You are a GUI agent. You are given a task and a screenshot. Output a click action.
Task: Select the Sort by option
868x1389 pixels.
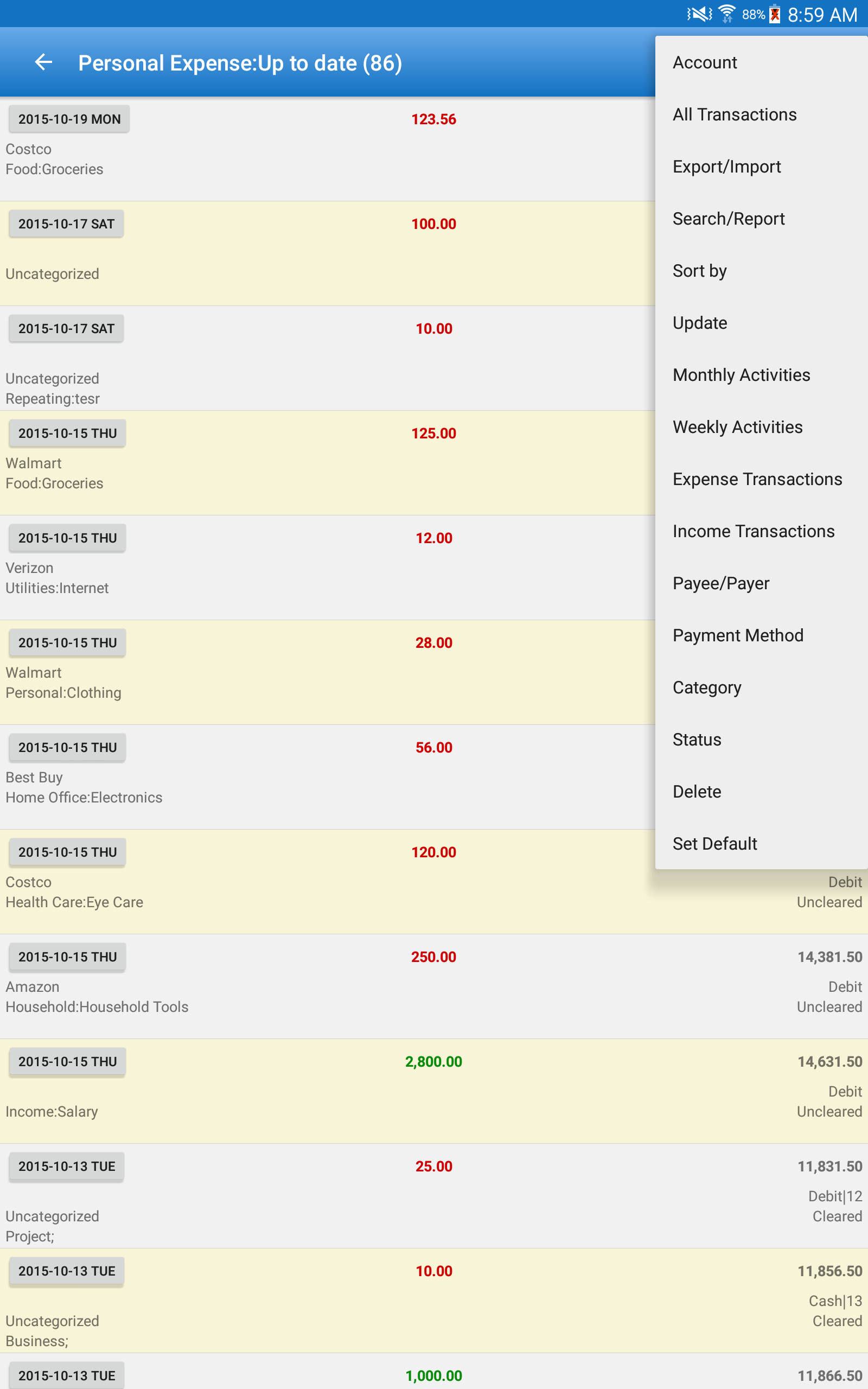point(761,271)
